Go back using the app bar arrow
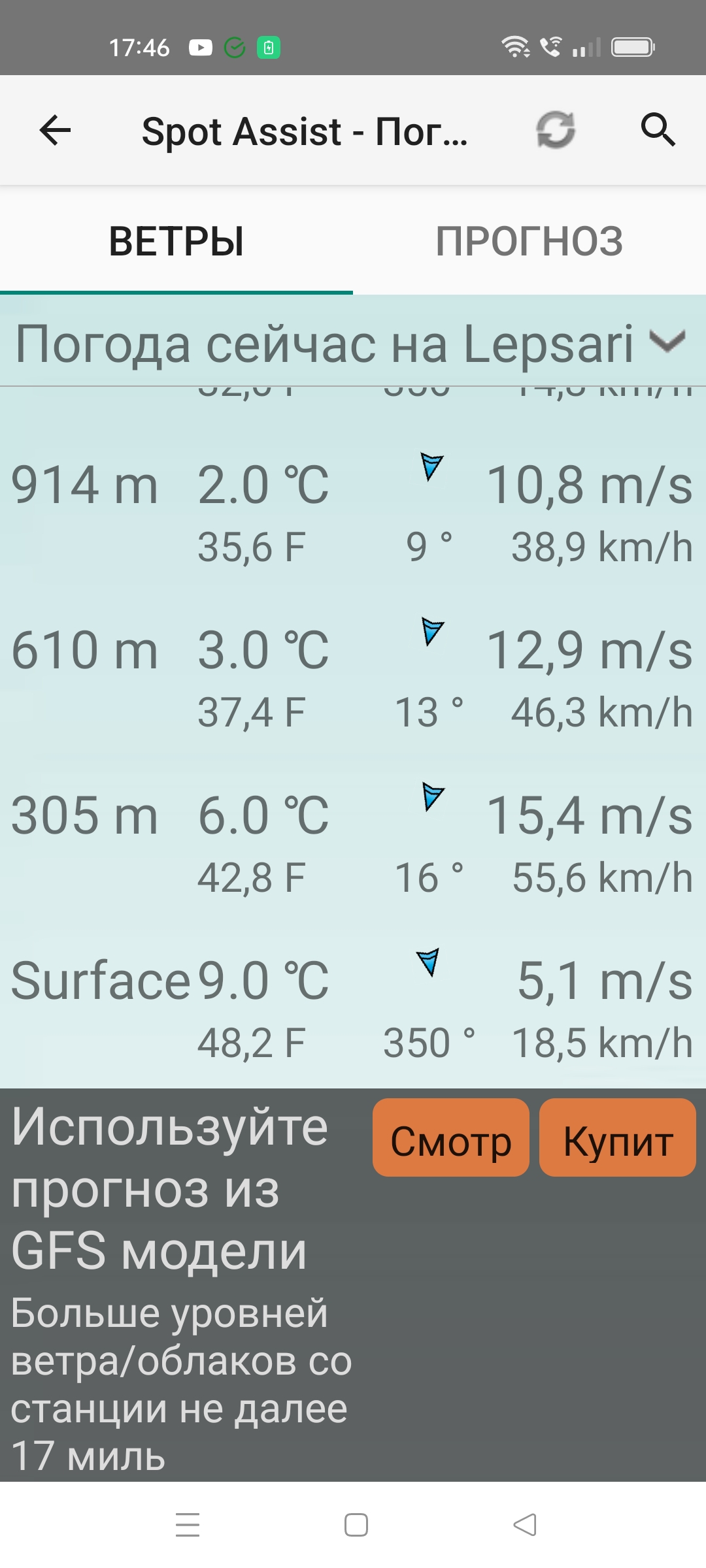The height and width of the screenshot is (1568, 706). (55, 130)
